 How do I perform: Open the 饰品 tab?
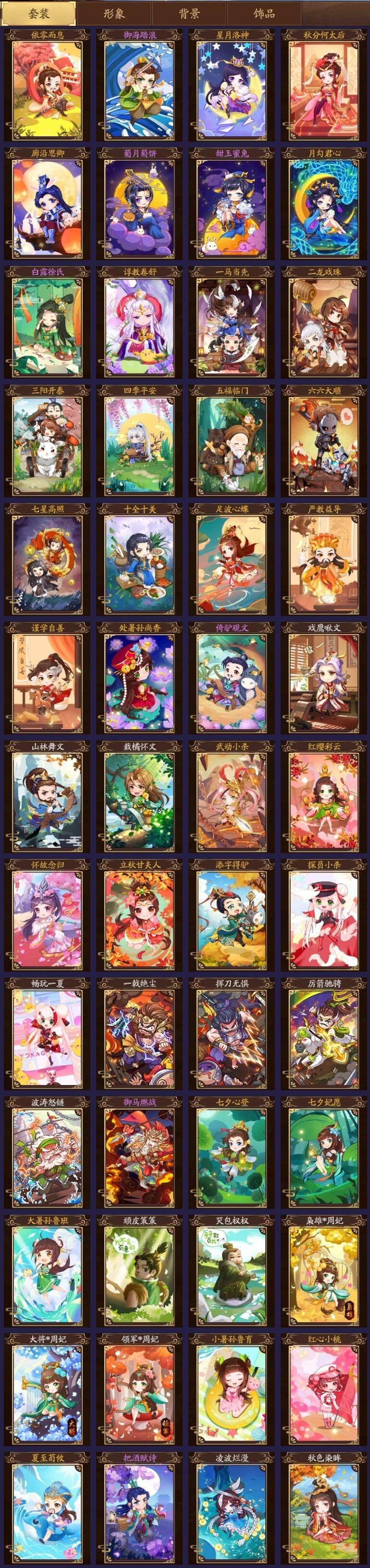(264, 13)
